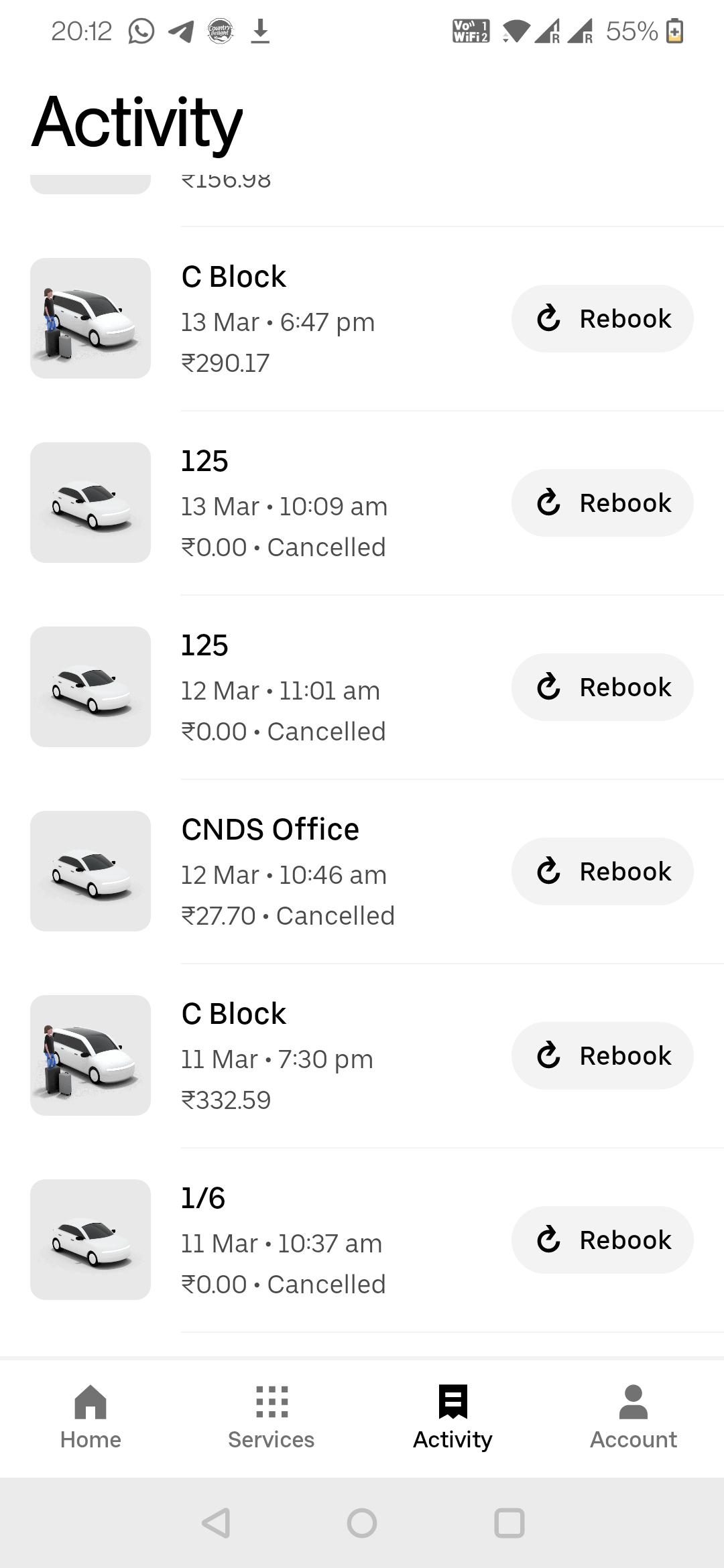
Task: Select the Activity tab
Action: click(452, 1417)
